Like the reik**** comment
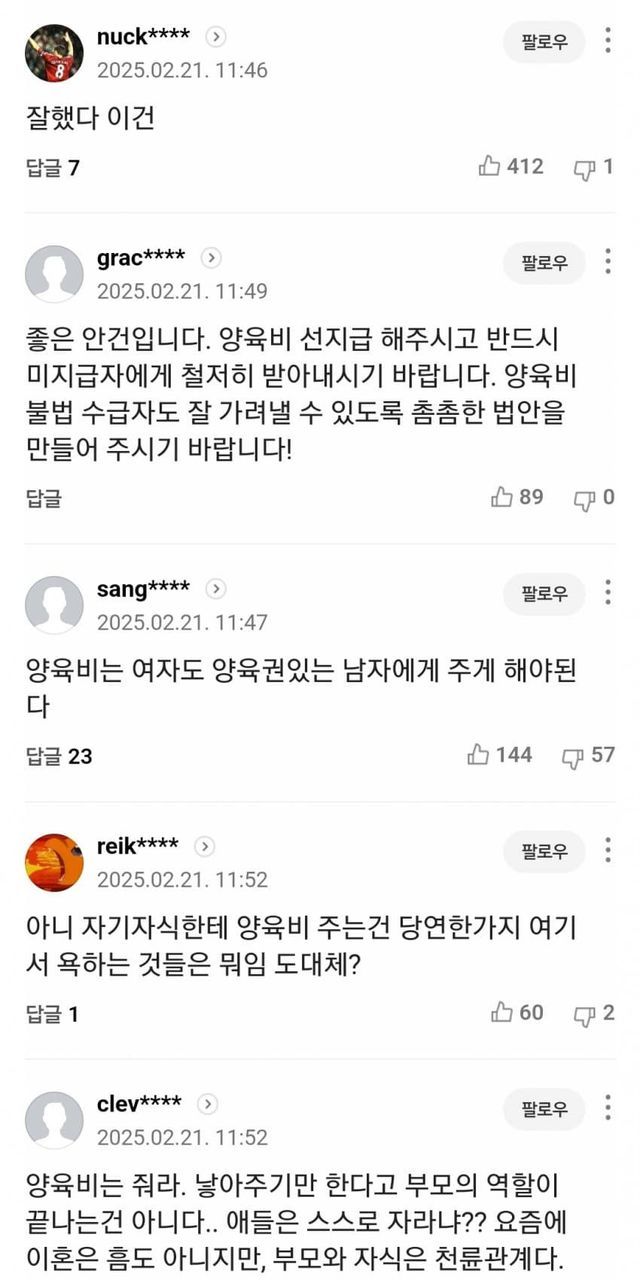640x1280 pixels. click(517, 1013)
